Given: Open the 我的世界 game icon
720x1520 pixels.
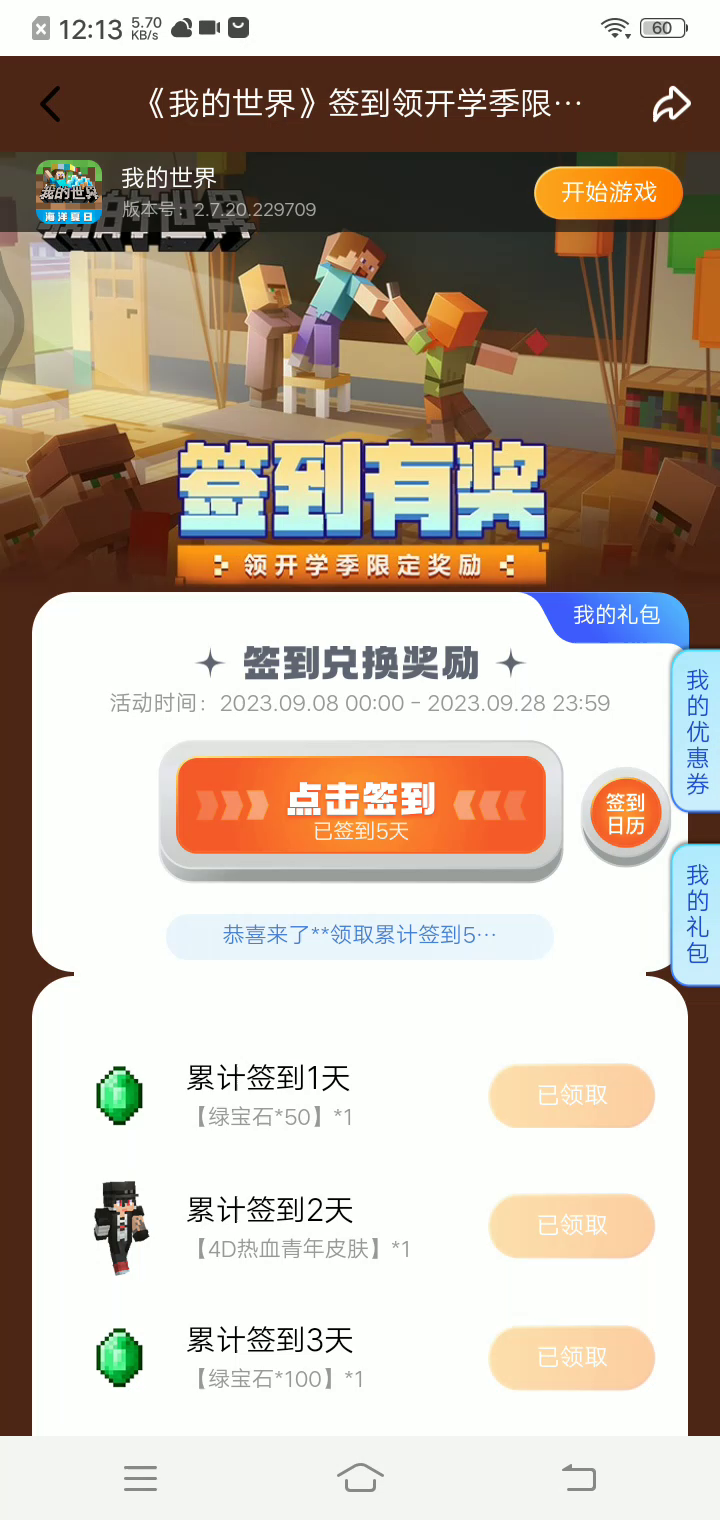Looking at the screenshot, I should (x=69, y=192).
